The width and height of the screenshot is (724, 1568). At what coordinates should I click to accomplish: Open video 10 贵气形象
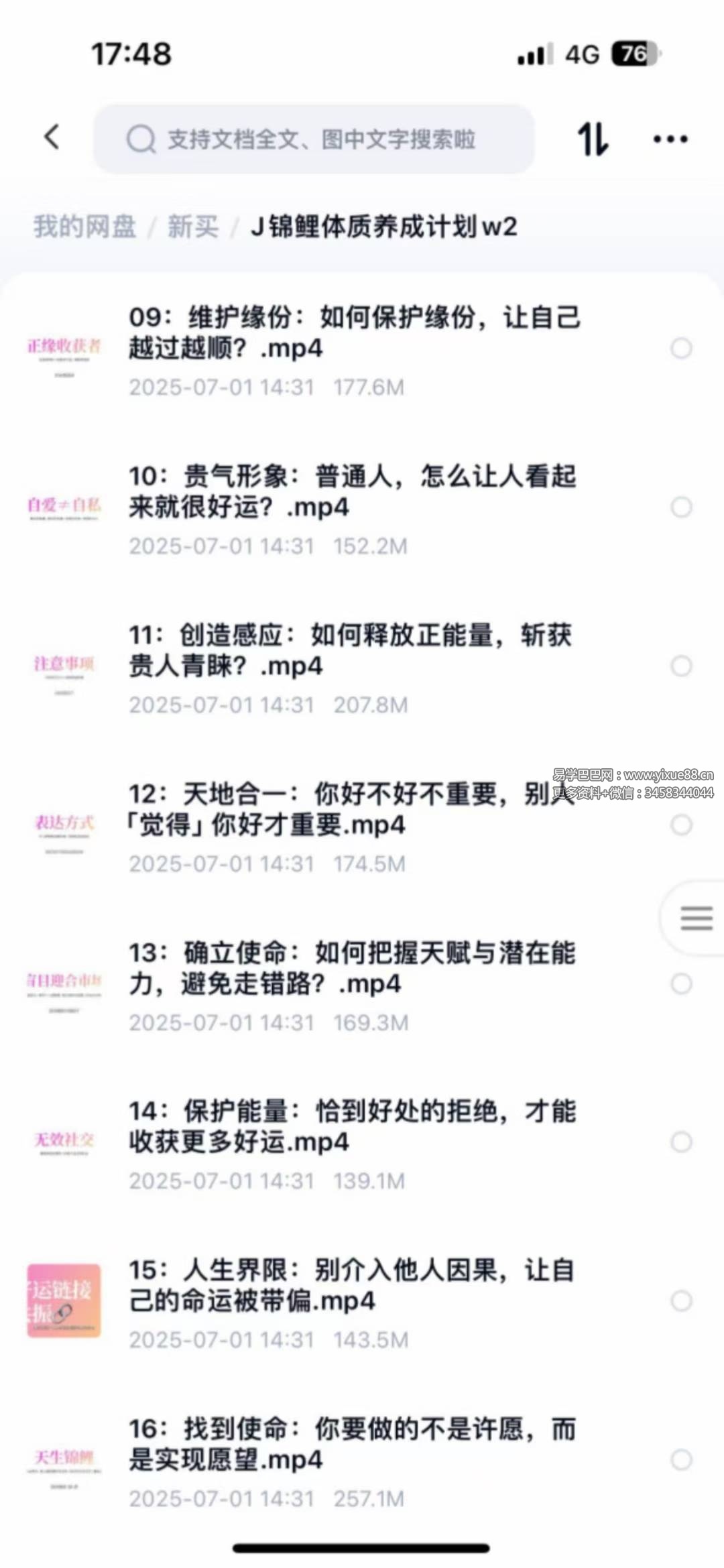352,492
